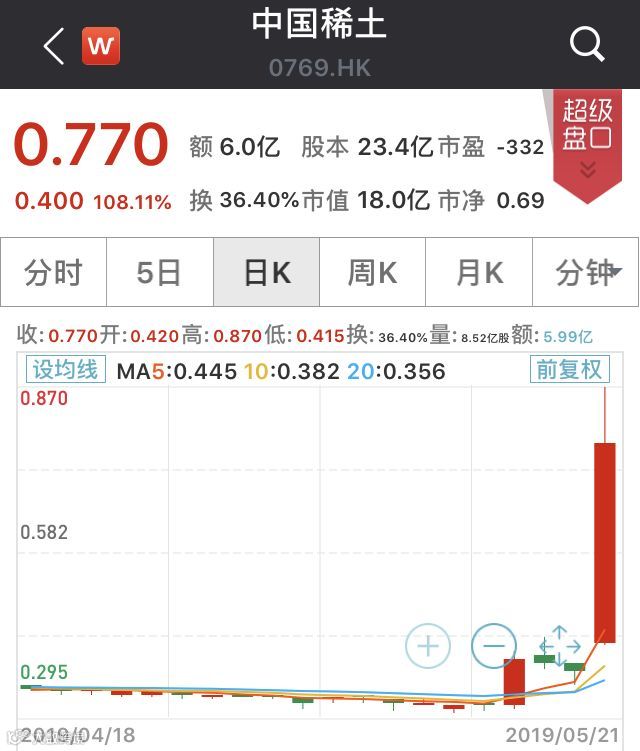The image size is (640, 751).
Task: Go back using the arrow
Action: 54,45
